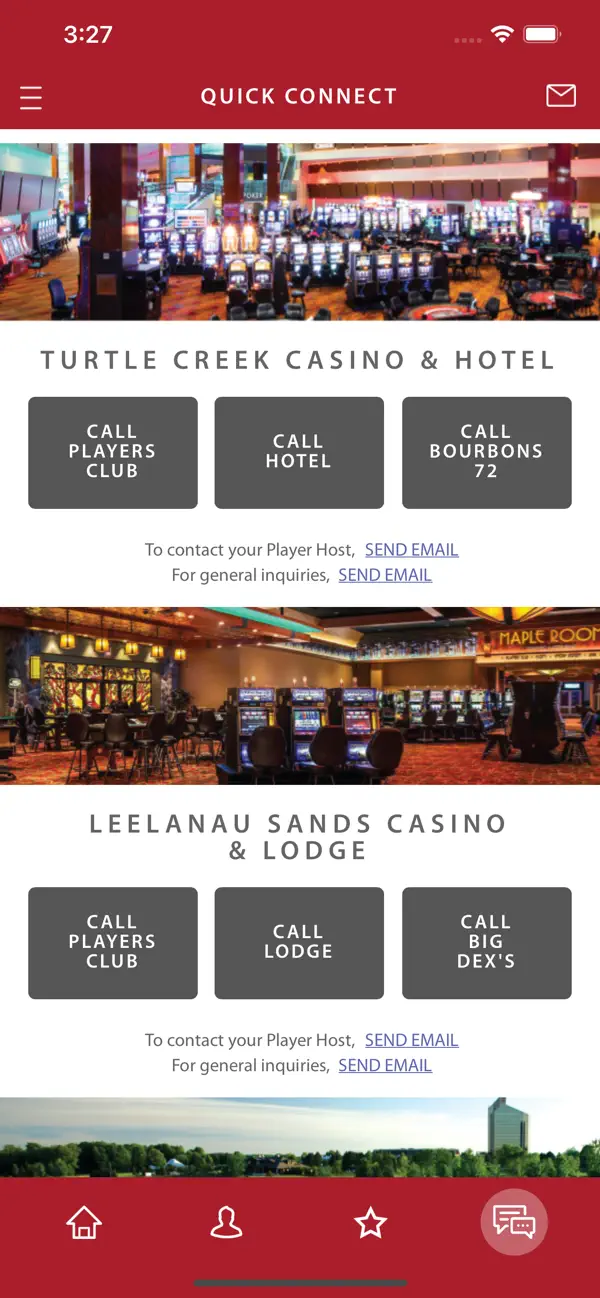Send Leelanau Sands general inquiry email
The height and width of the screenshot is (1298, 600).
pos(385,1065)
